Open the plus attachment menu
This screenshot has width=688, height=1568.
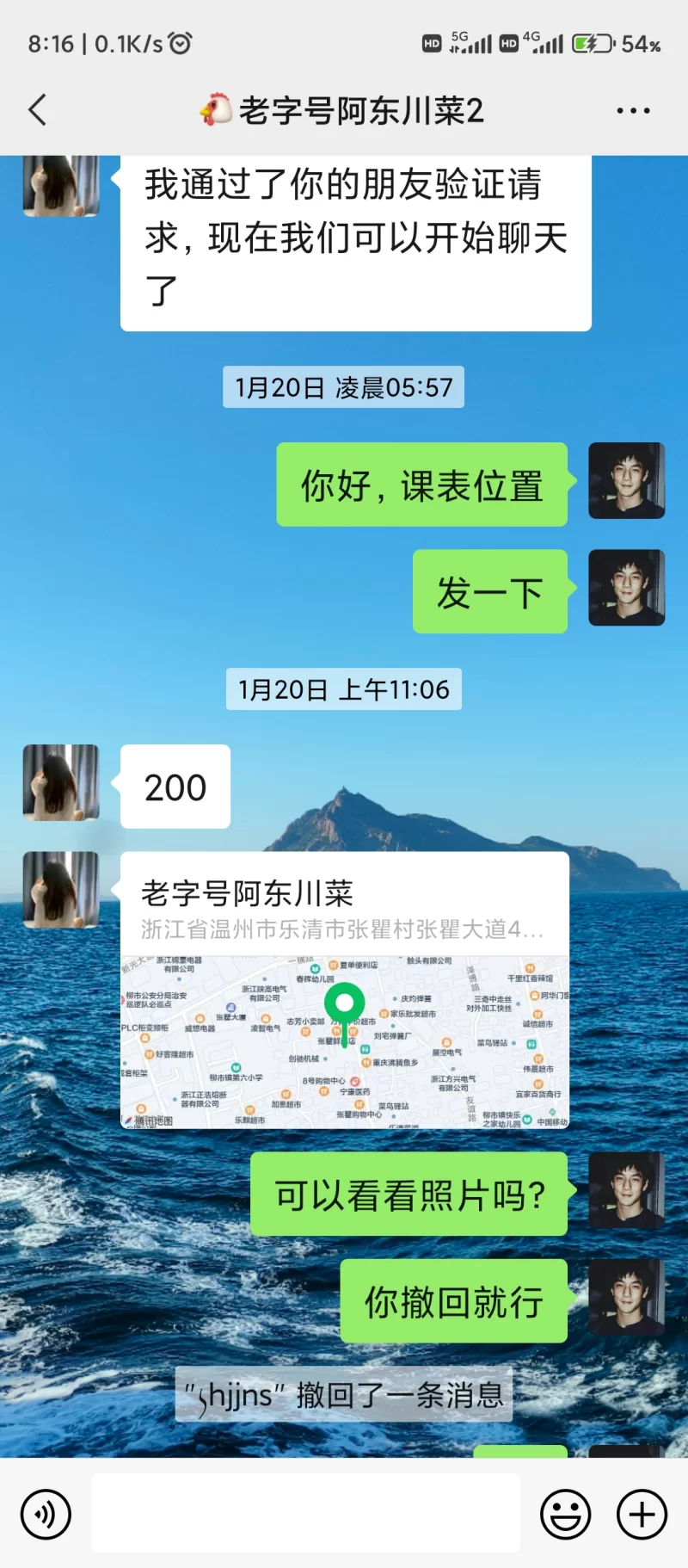642,1514
